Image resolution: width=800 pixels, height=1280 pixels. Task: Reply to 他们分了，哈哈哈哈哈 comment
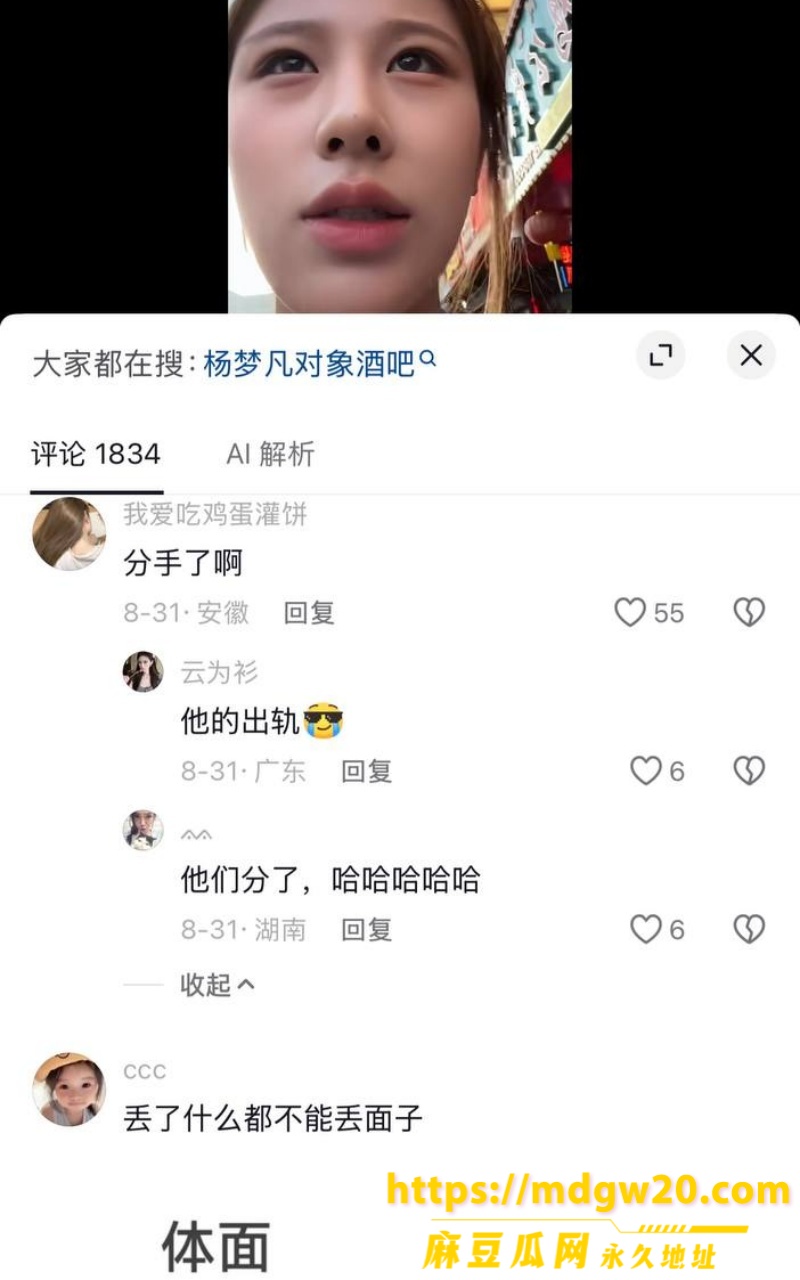tap(367, 930)
